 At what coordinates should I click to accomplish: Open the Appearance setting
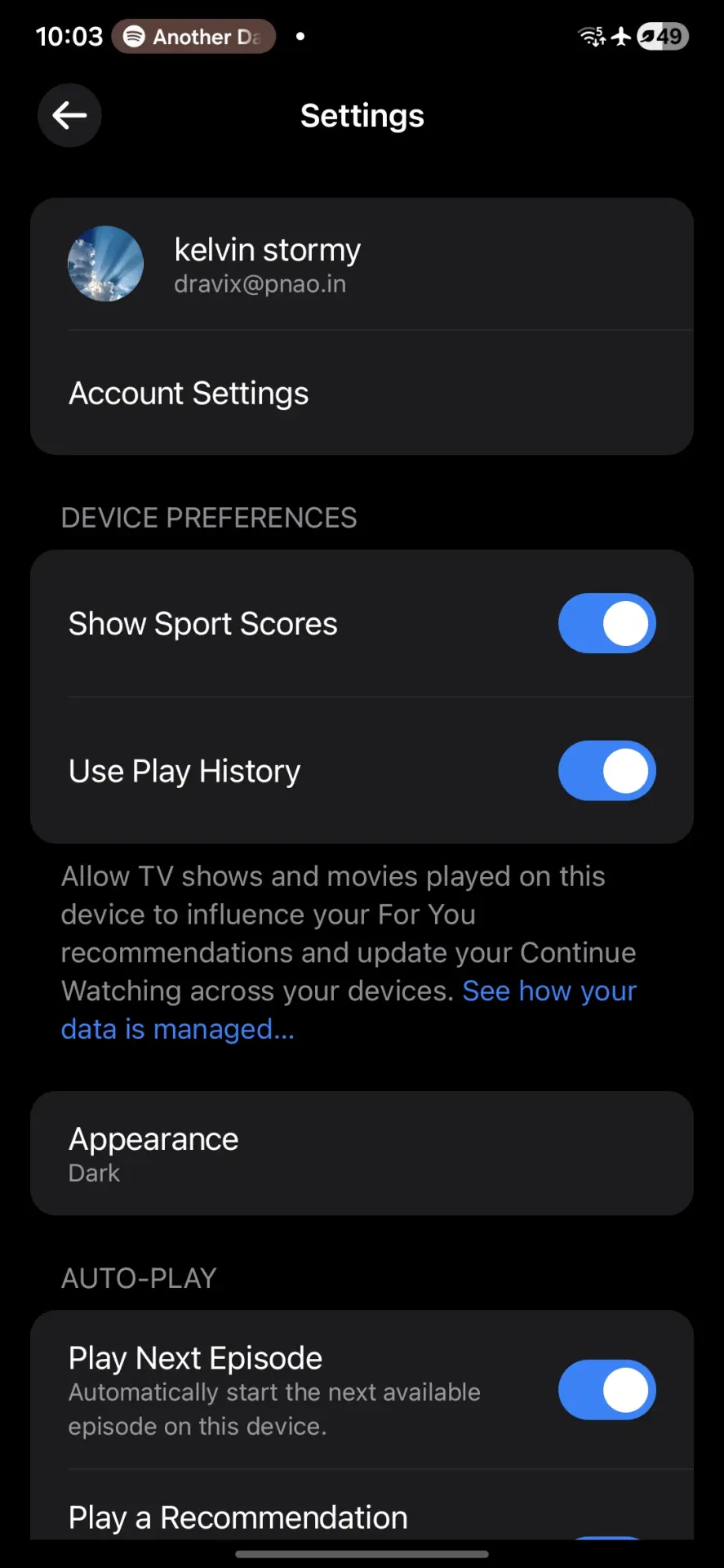point(362,1153)
